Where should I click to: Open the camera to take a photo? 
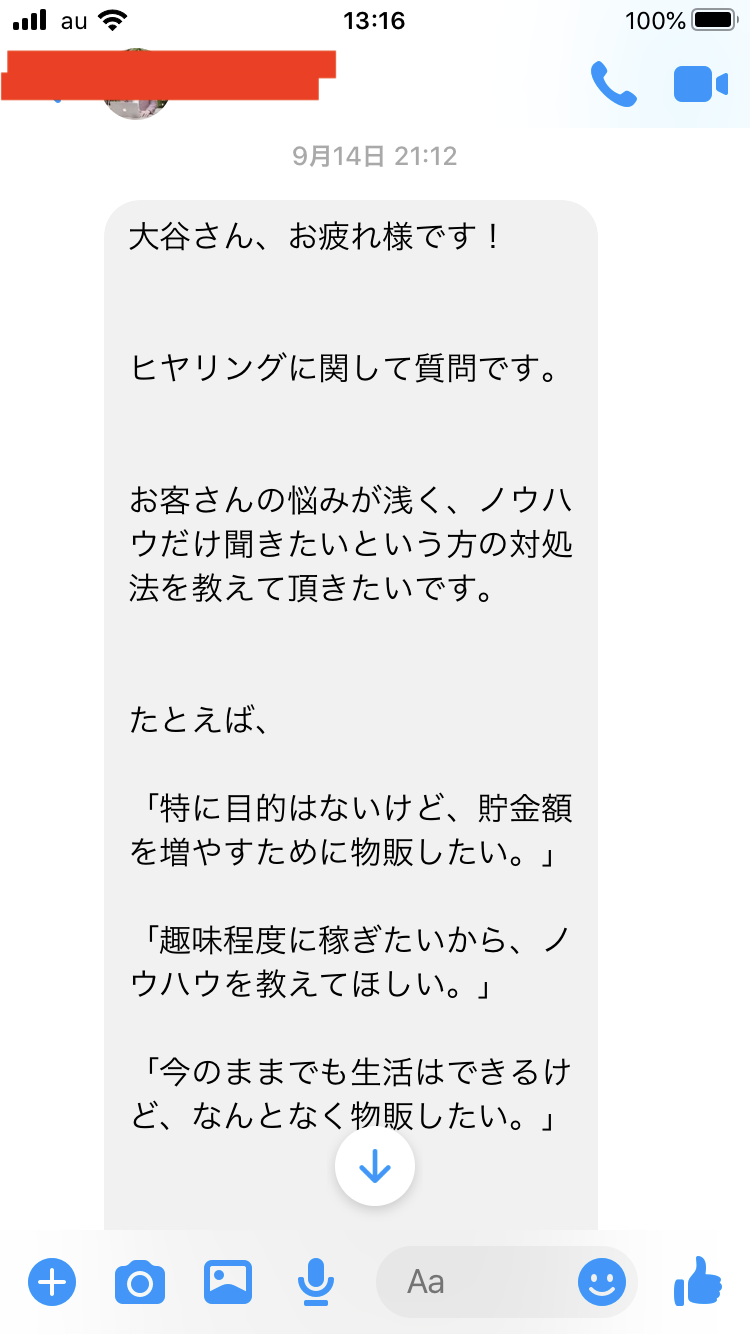(140, 1282)
